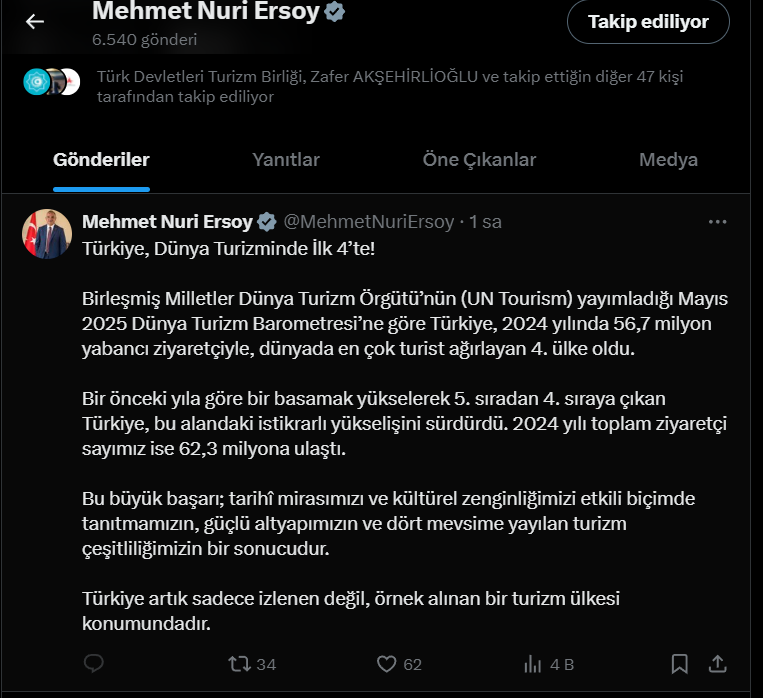
Task: Open Mehmet Nuri Ersoy's avatar on the post
Action: point(47,235)
